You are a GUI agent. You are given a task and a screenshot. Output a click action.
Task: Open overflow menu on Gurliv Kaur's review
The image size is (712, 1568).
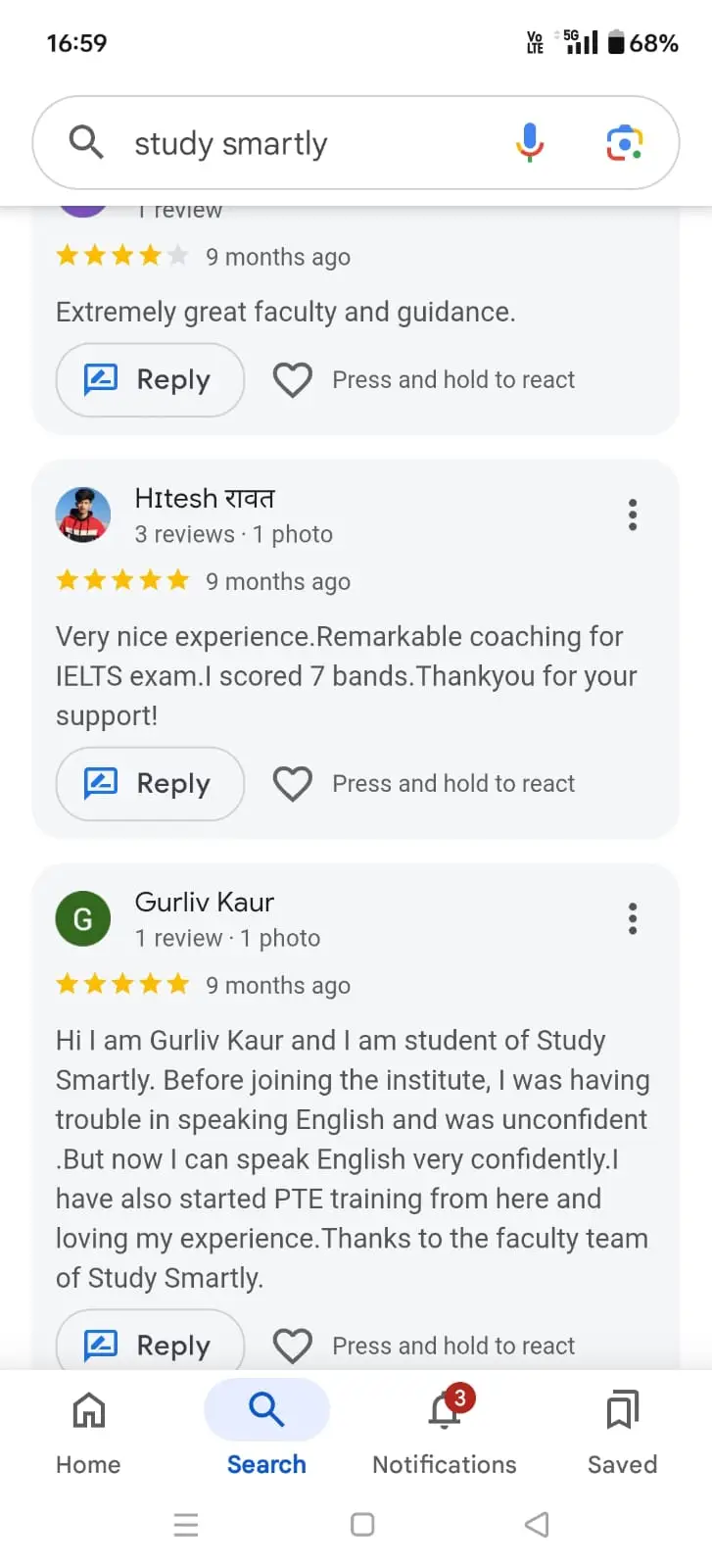(633, 918)
